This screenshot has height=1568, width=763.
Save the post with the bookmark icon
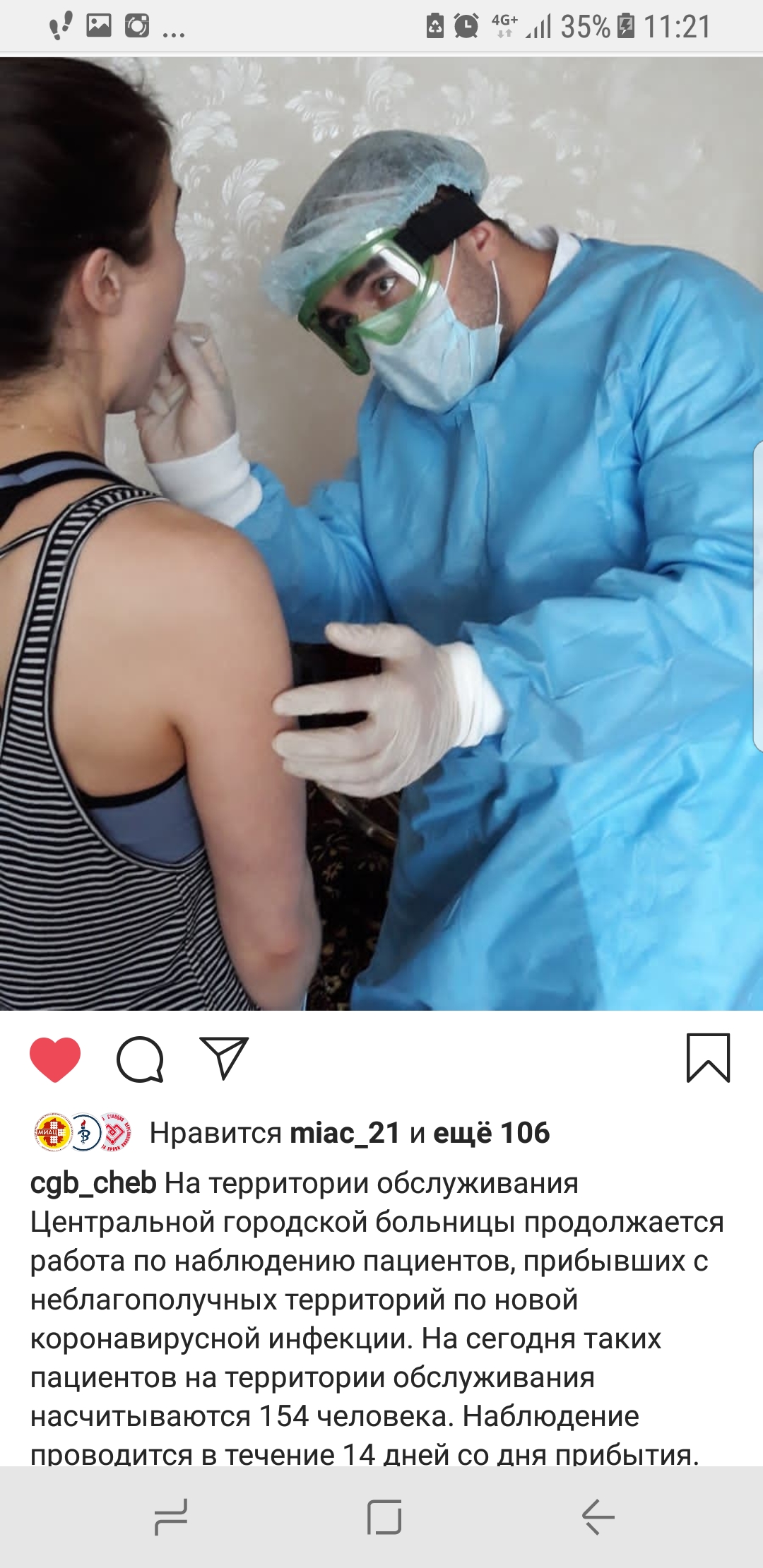[708, 1057]
